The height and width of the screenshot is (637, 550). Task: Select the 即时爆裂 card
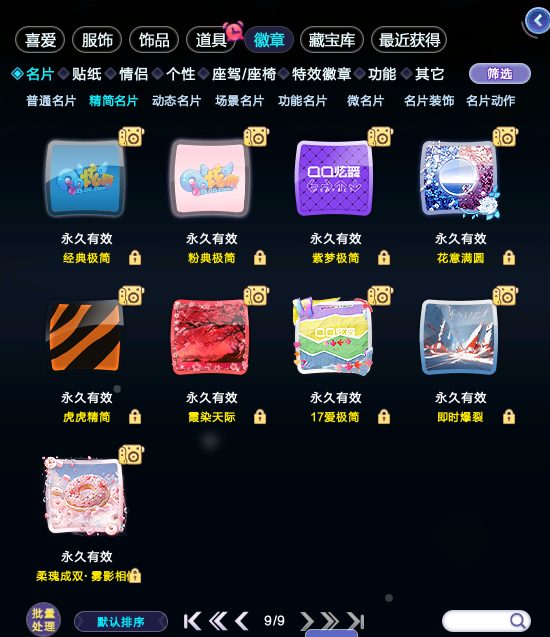[459, 337]
